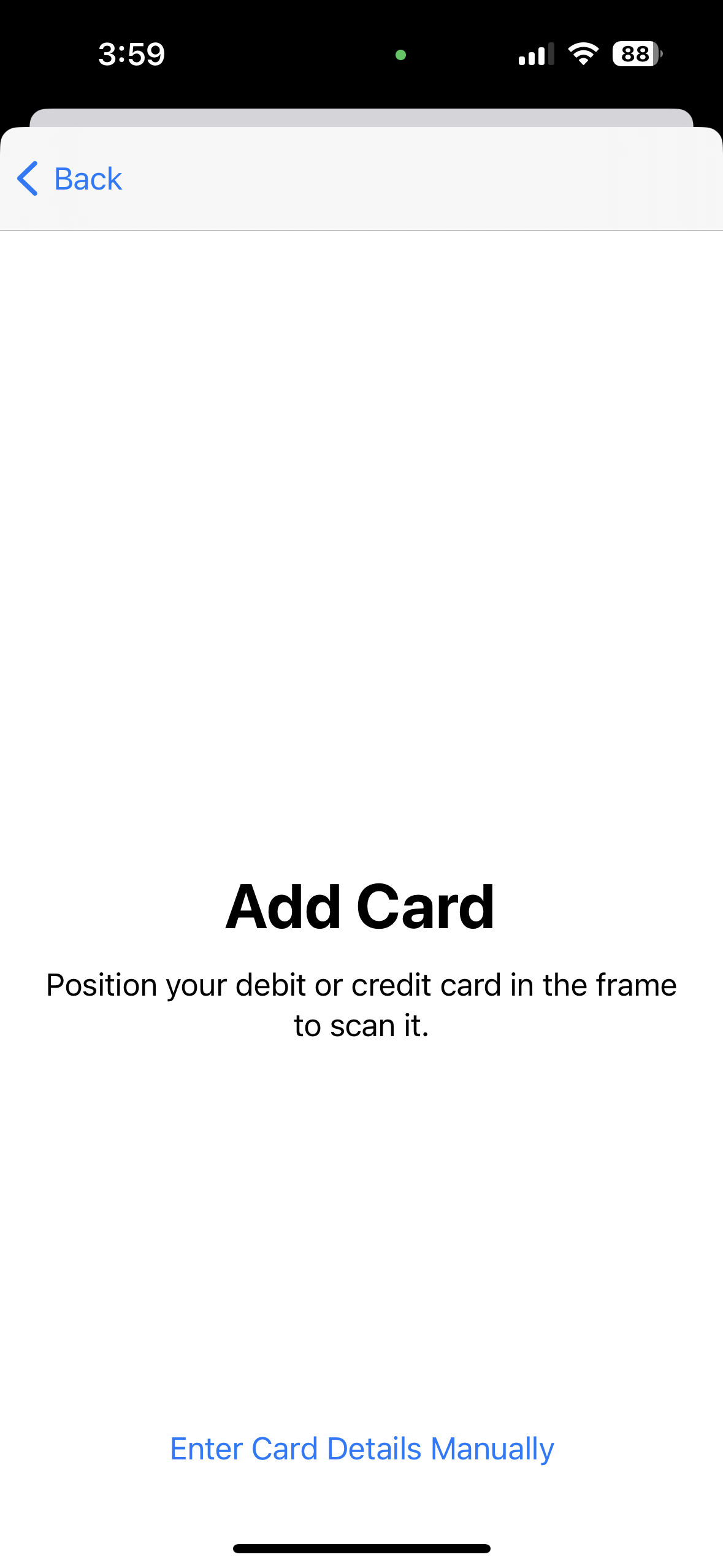
Task: Choose Enter Card Details Manually
Action: [362, 1449]
